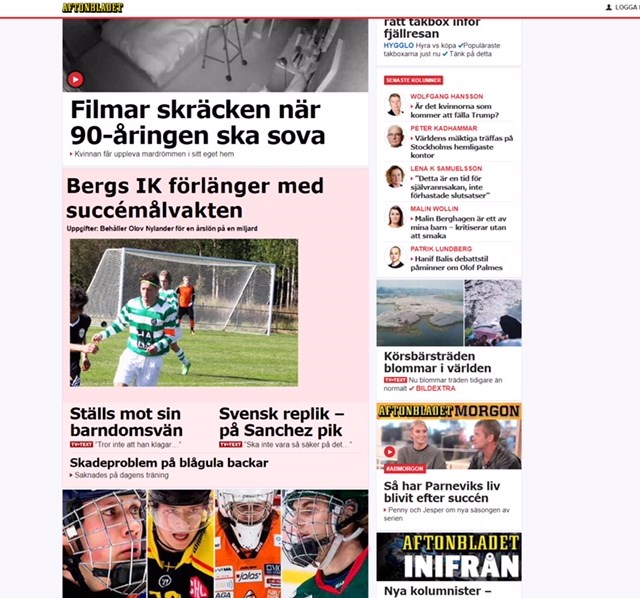Image resolution: width=640 pixels, height=598 pixels.
Task: Tap the Logga in account link
Action: (622, 7)
